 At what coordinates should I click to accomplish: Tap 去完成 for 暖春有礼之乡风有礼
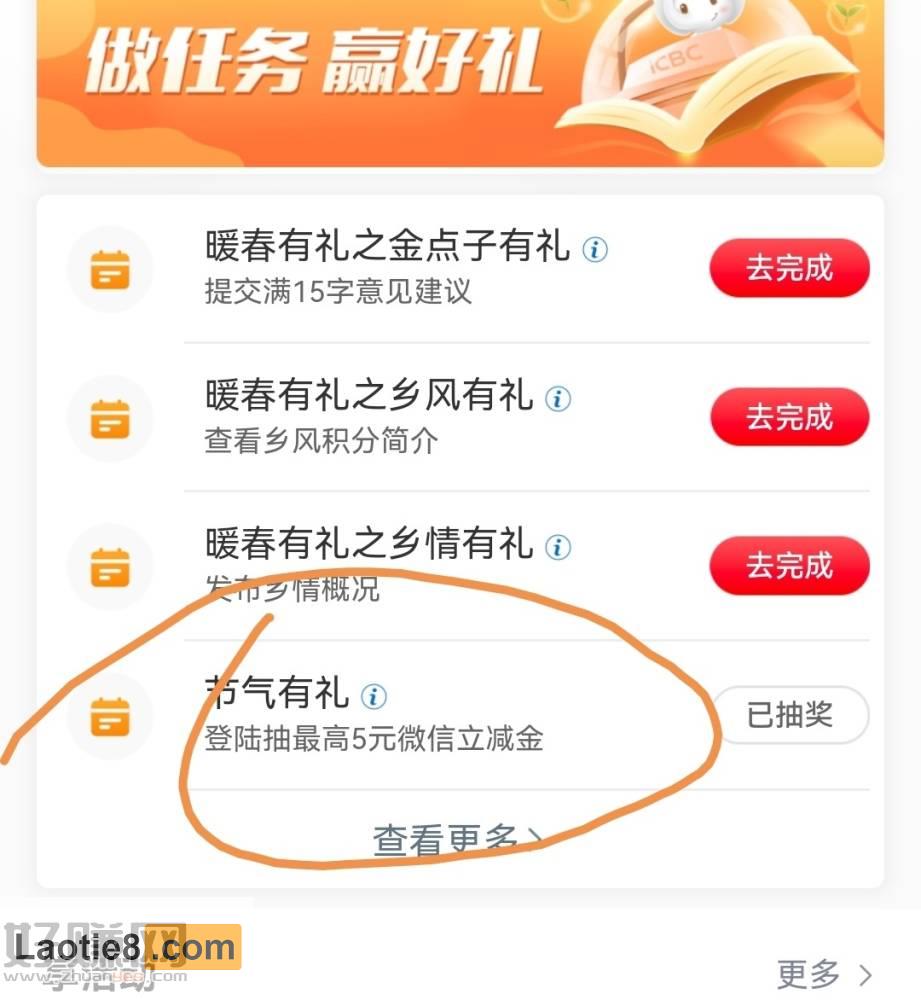point(789,417)
